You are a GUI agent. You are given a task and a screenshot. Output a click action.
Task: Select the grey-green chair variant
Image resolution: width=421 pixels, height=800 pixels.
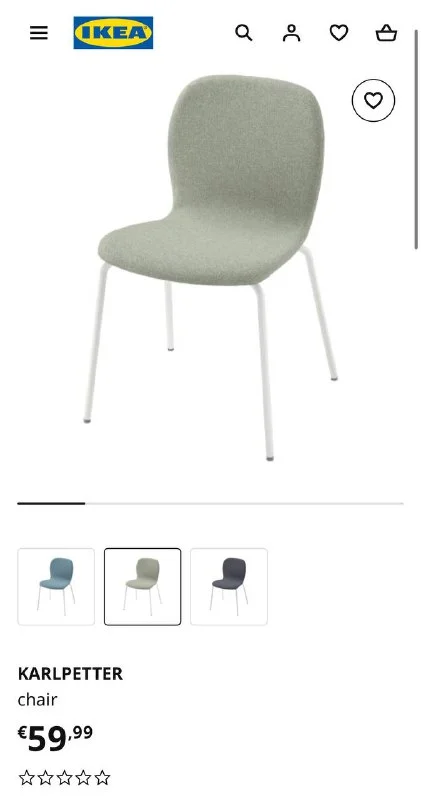click(142, 586)
